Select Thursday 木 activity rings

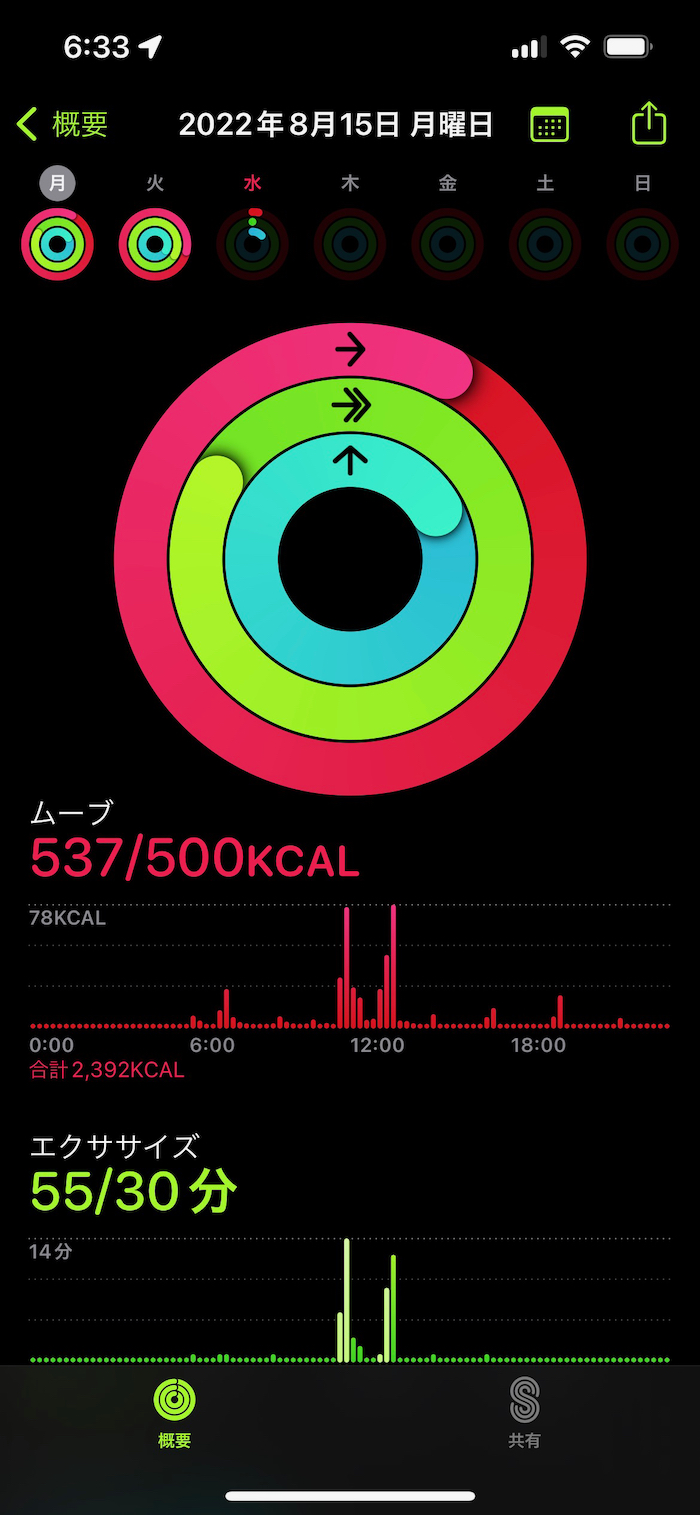350,243
